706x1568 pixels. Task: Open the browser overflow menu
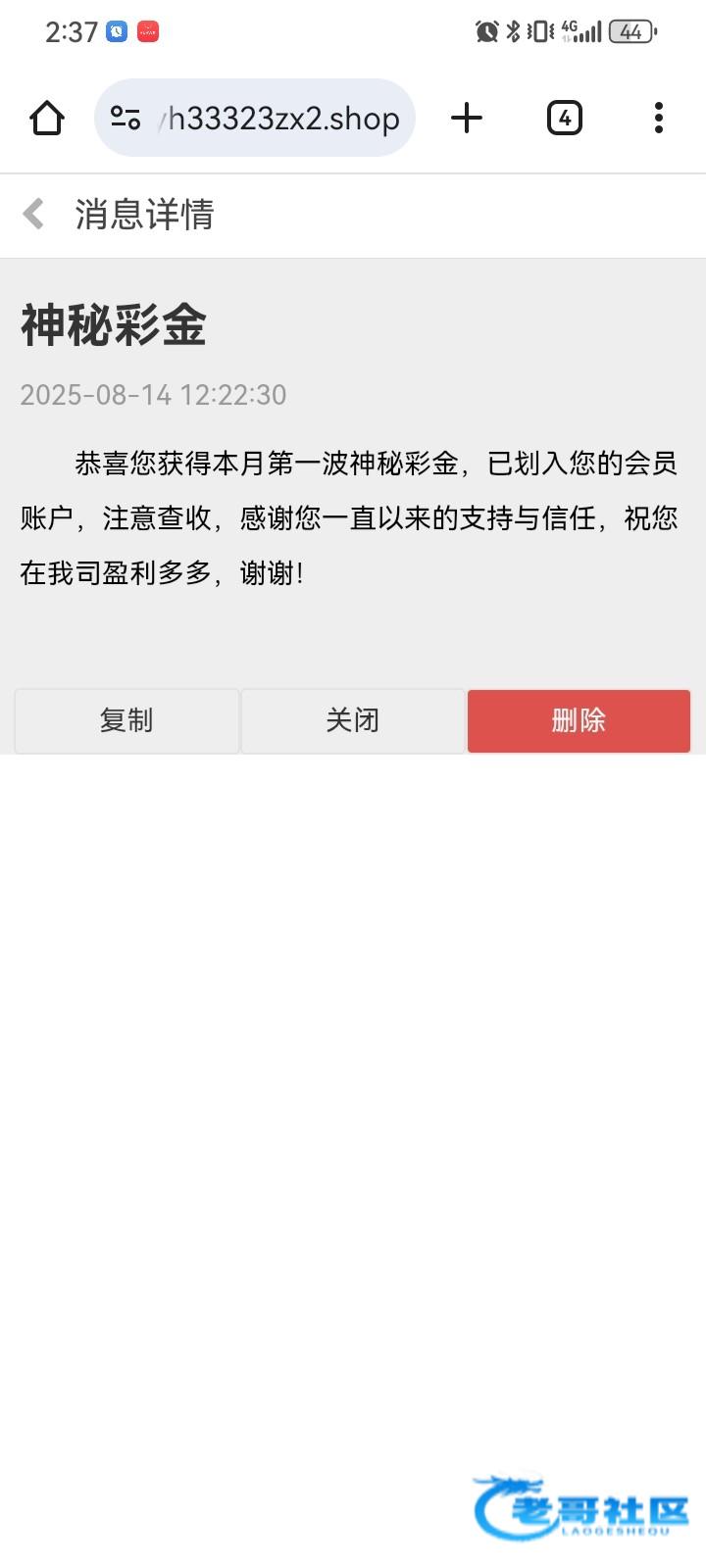pos(659,119)
